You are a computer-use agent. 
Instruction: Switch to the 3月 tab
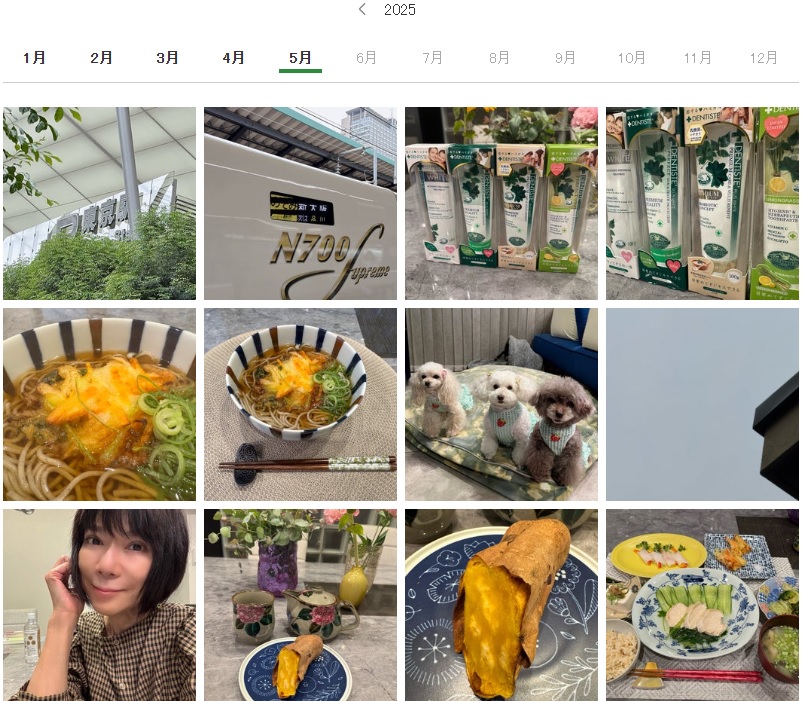[x=167, y=58]
